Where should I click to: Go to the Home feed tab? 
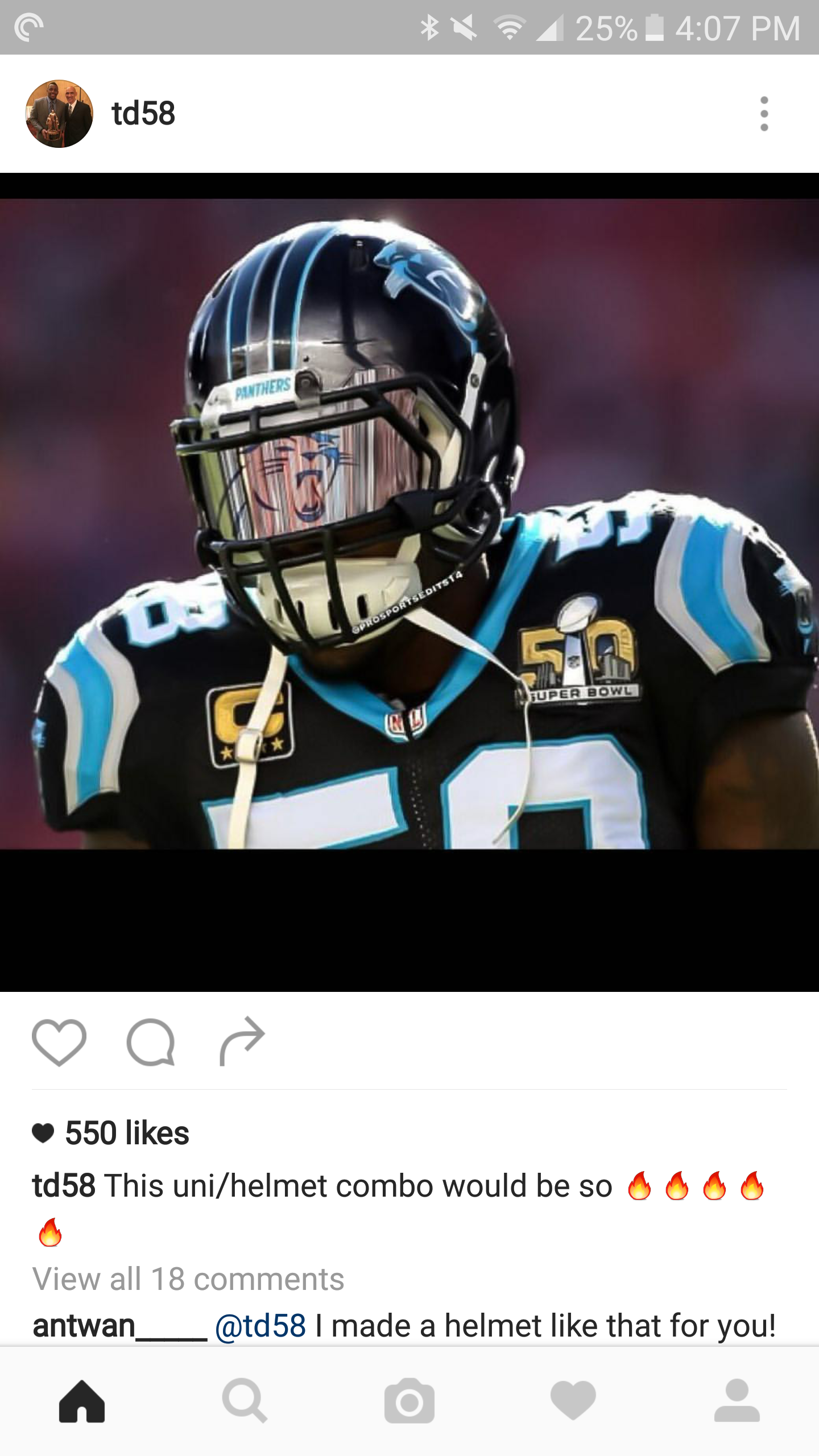(82, 1401)
